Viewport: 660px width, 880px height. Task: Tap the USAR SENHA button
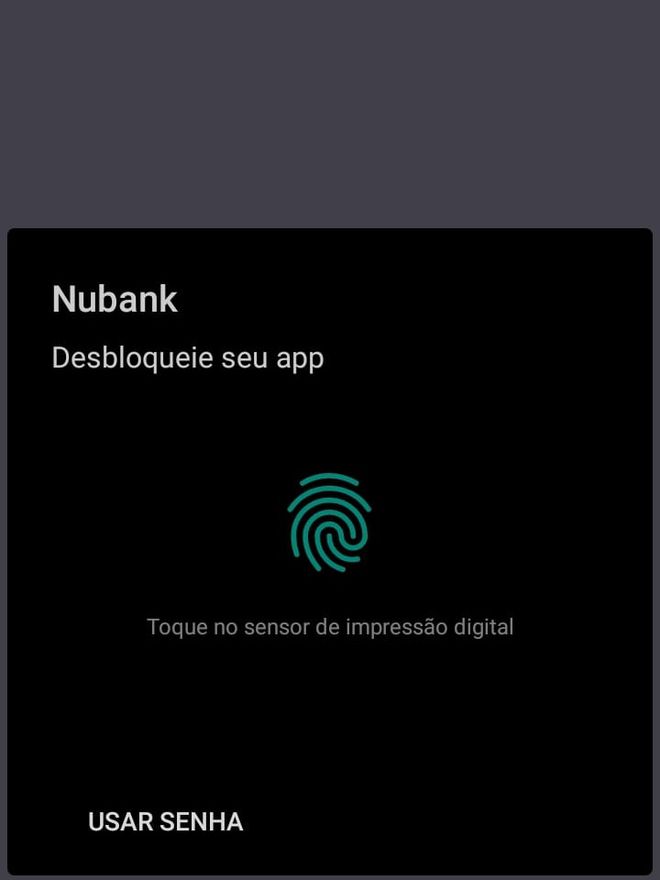[x=165, y=822]
